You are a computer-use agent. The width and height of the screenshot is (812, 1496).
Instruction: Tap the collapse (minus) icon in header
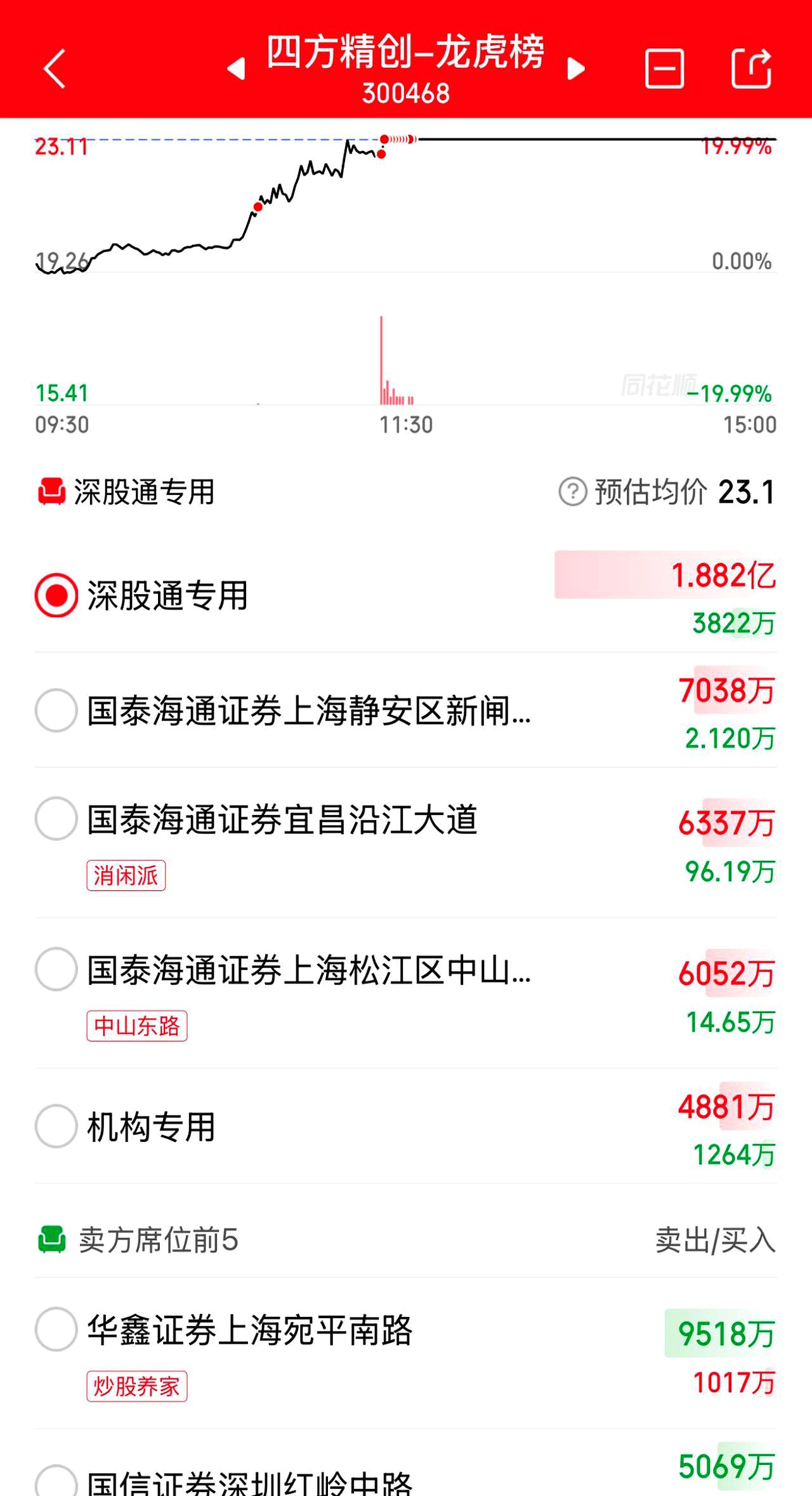[x=664, y=68]
